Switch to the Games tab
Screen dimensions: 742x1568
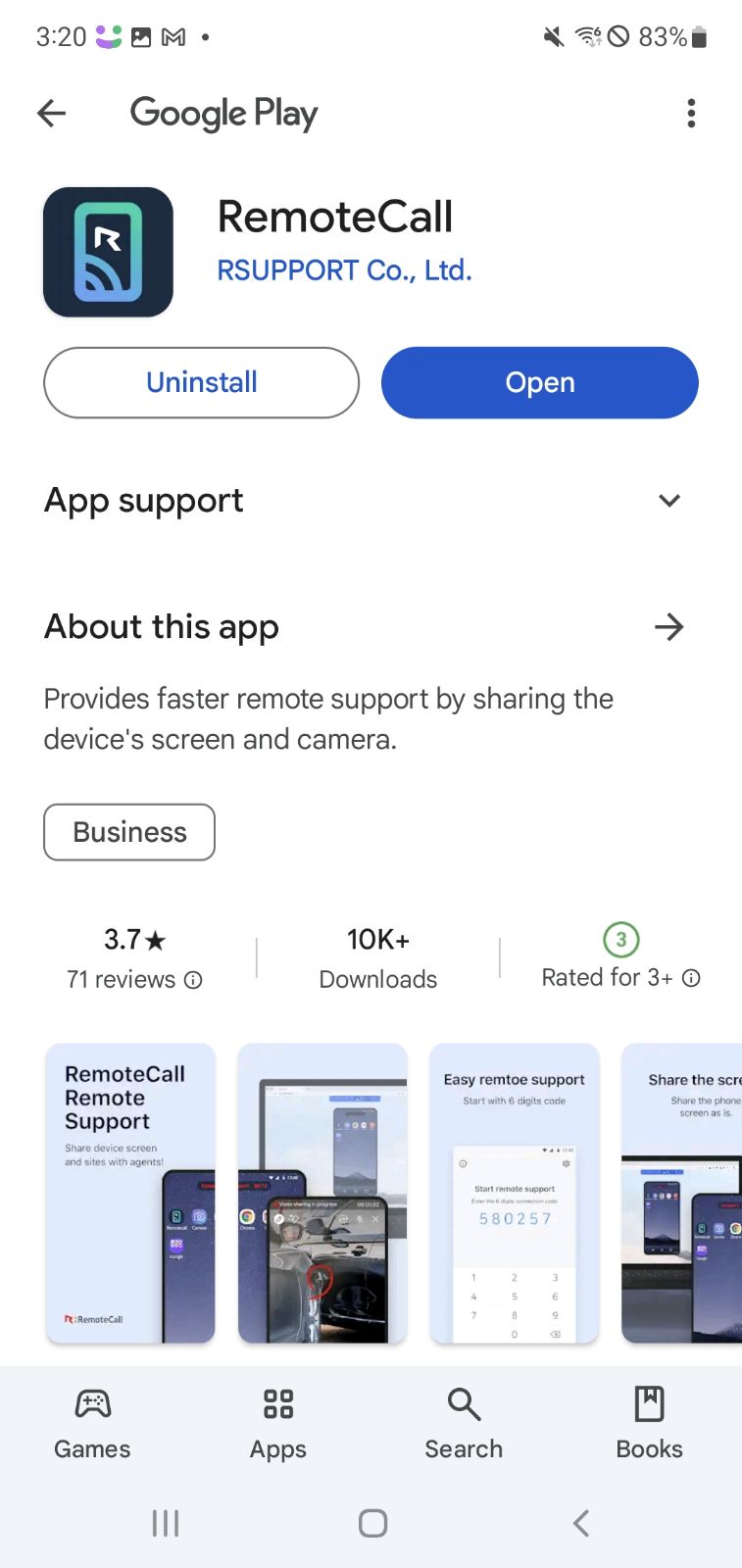pos(92,1423)
